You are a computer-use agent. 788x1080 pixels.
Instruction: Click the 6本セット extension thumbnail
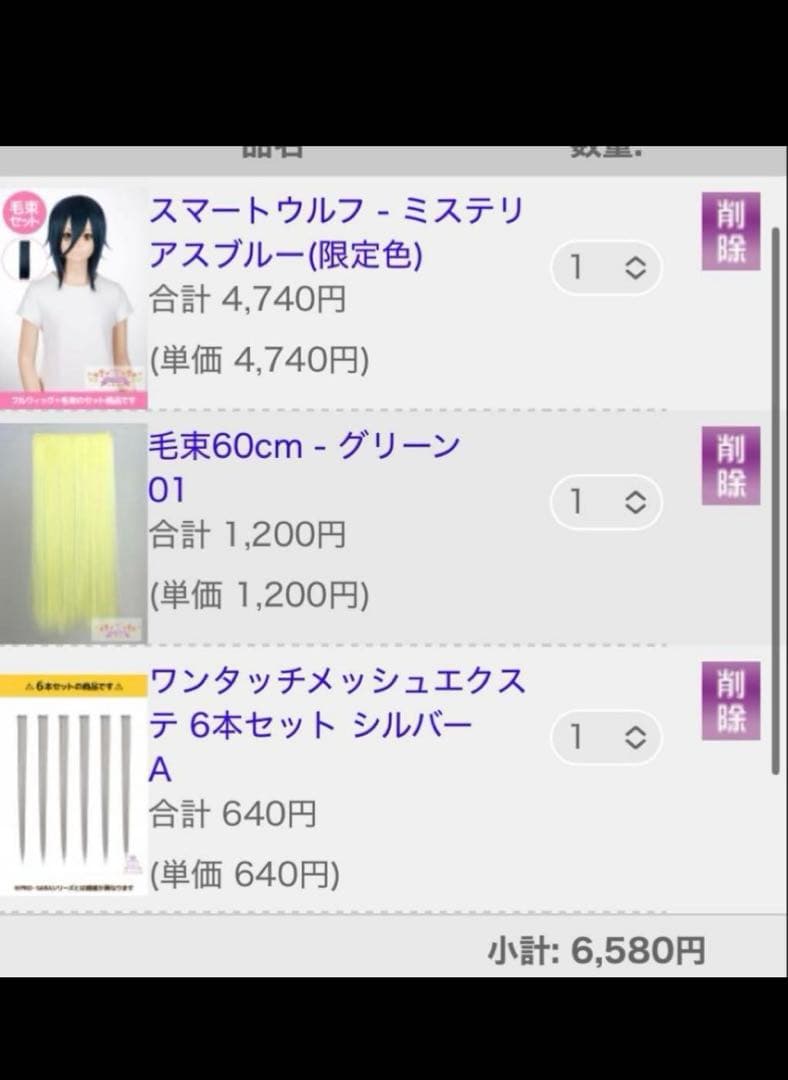(x=74, y=785)
